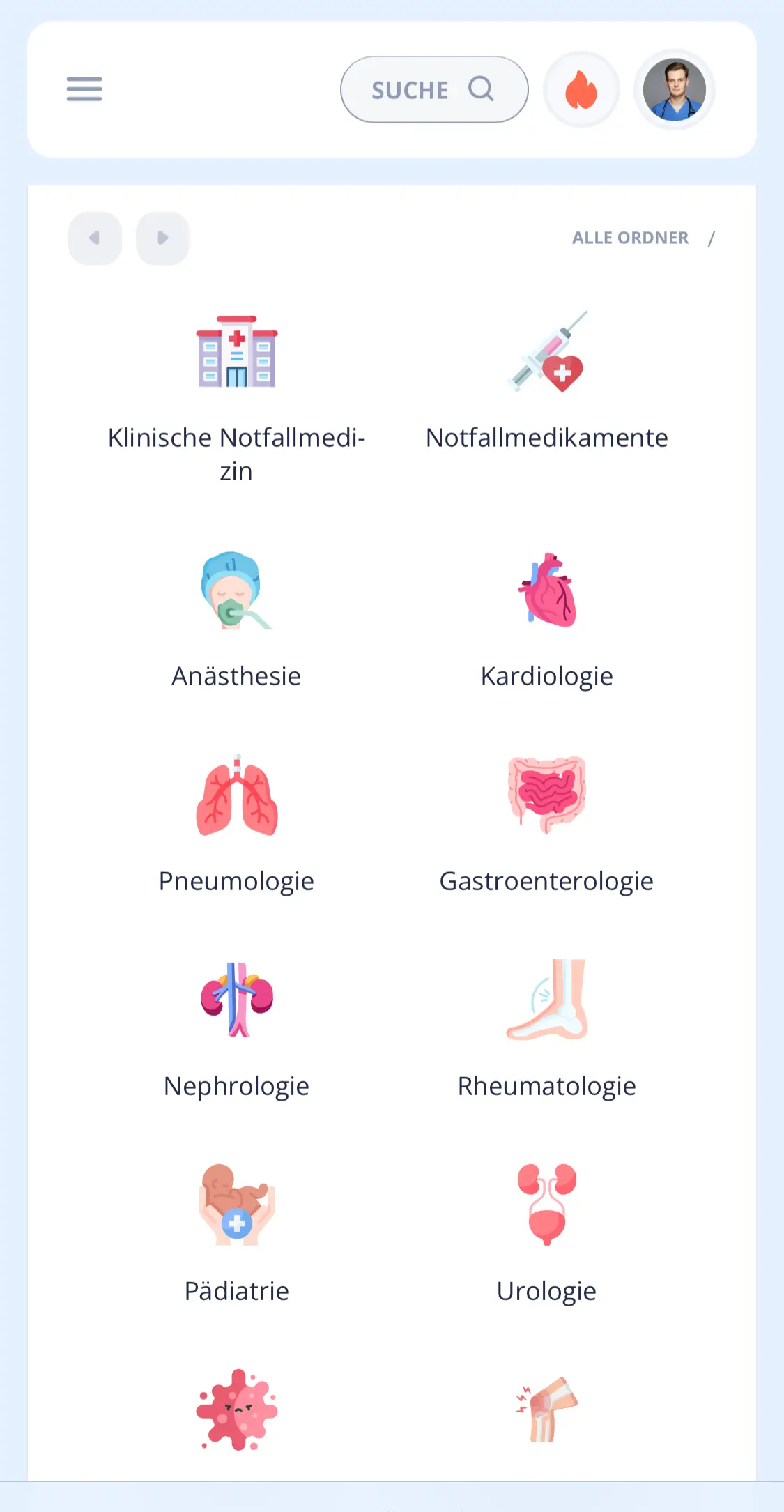Open the Notfallmedikamente syringe icon folder

pyautogui.click(x=548, y=353)
